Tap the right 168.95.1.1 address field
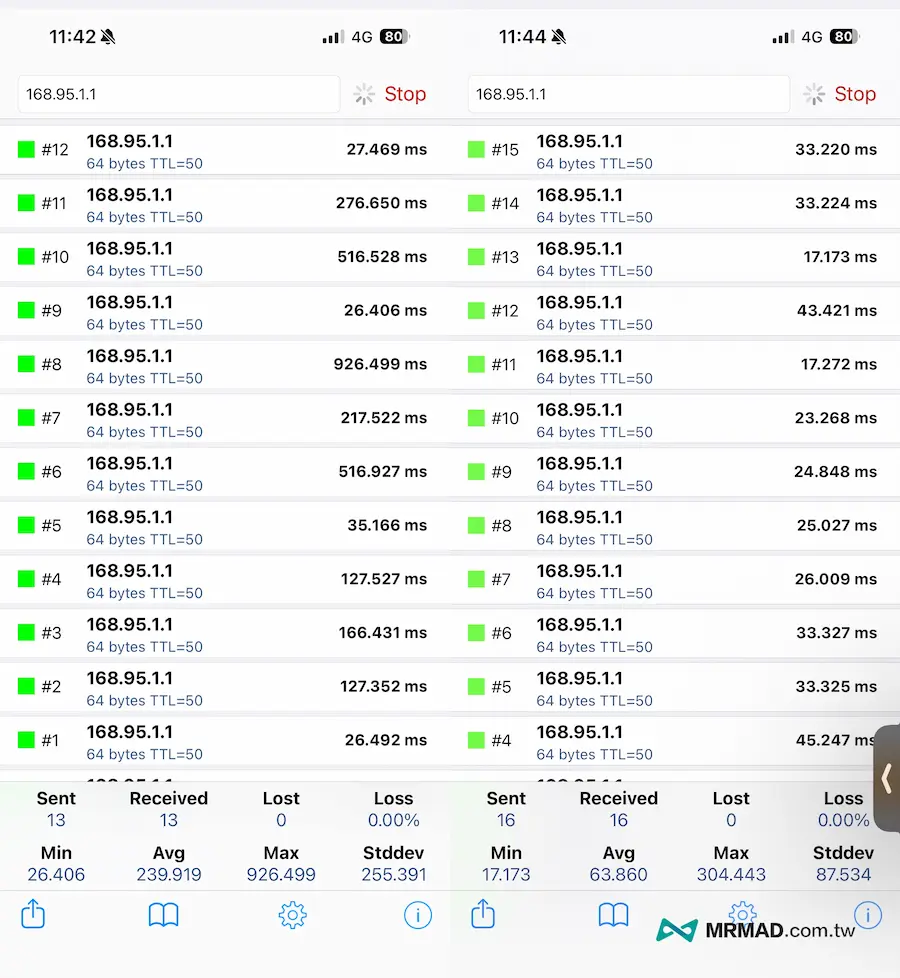 tap(628, 94)
